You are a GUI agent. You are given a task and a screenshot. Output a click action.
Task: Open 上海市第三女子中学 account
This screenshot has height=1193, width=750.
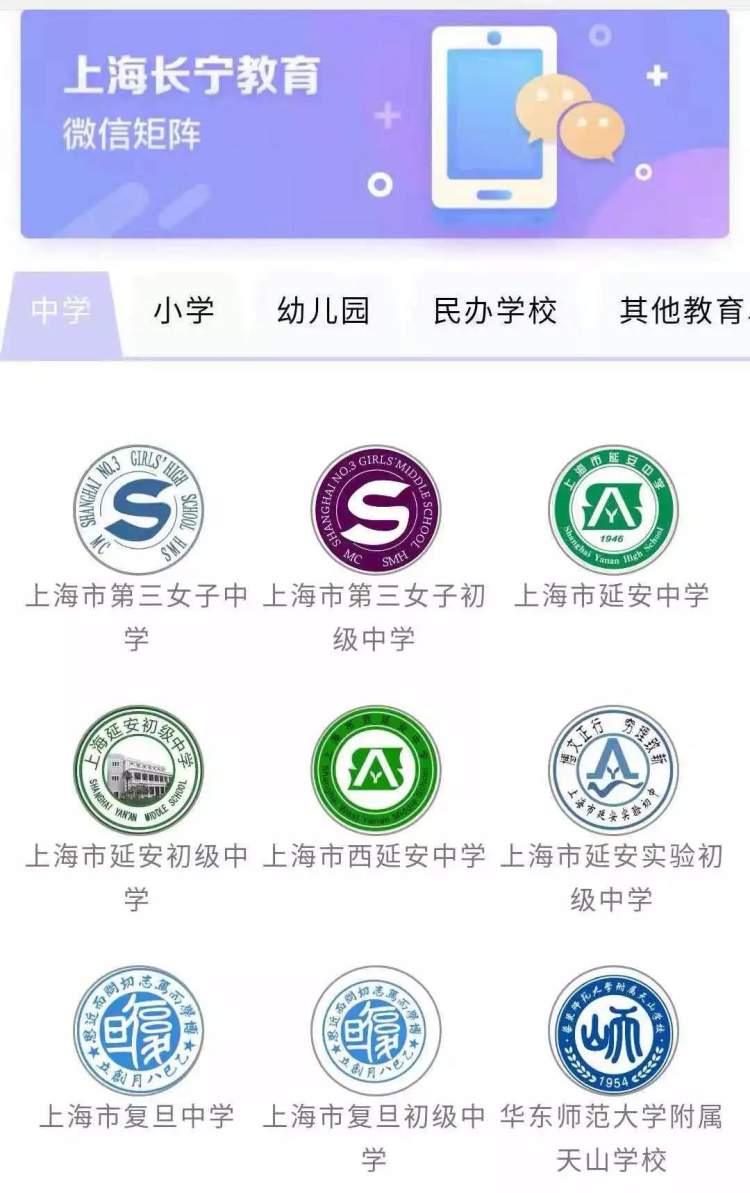tap(137, 510)
